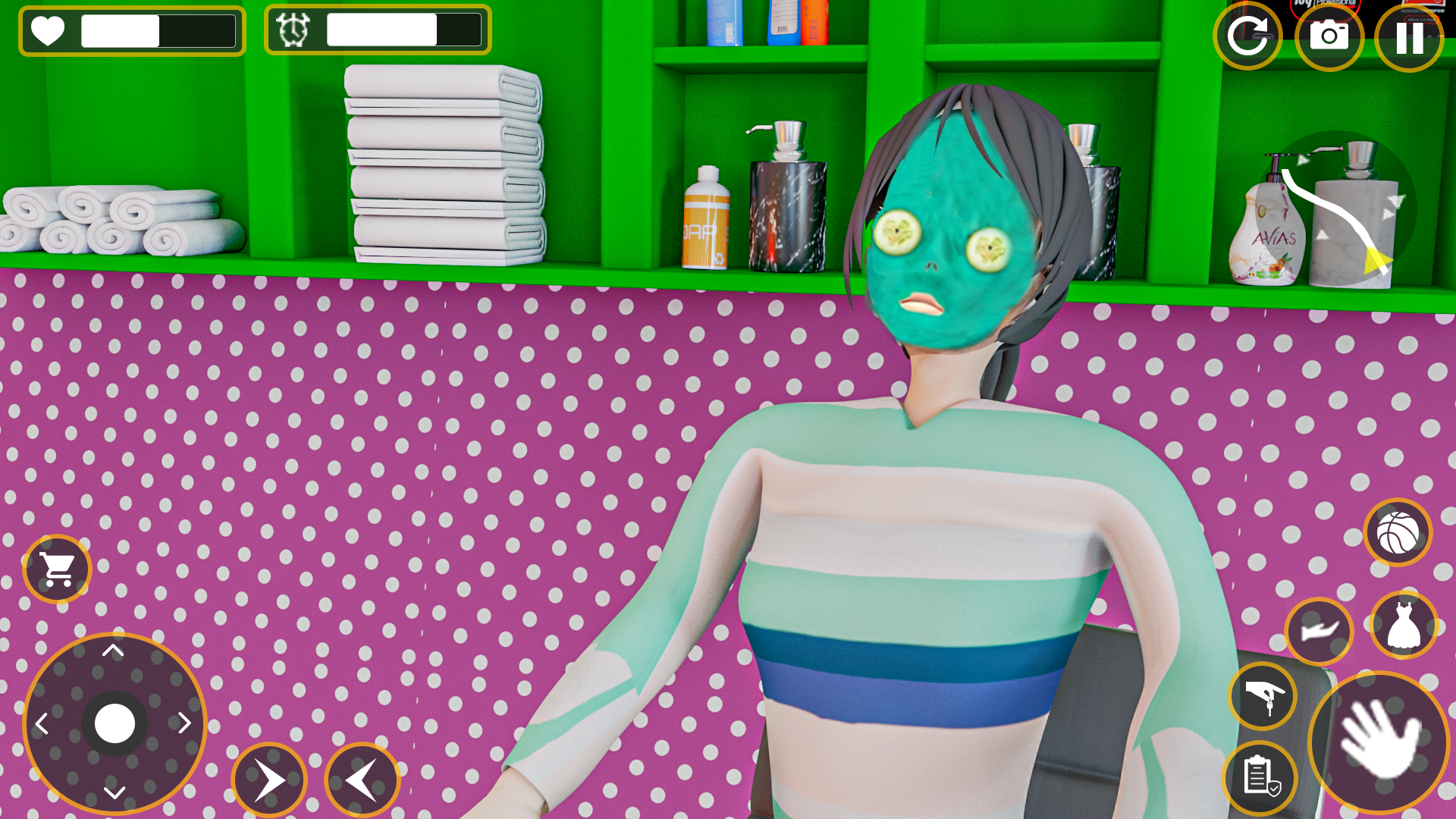The width and height of the screenshot is (1456, 819).
Task: Tap the restart/refresh arrow button
Action: point(1247,36)
